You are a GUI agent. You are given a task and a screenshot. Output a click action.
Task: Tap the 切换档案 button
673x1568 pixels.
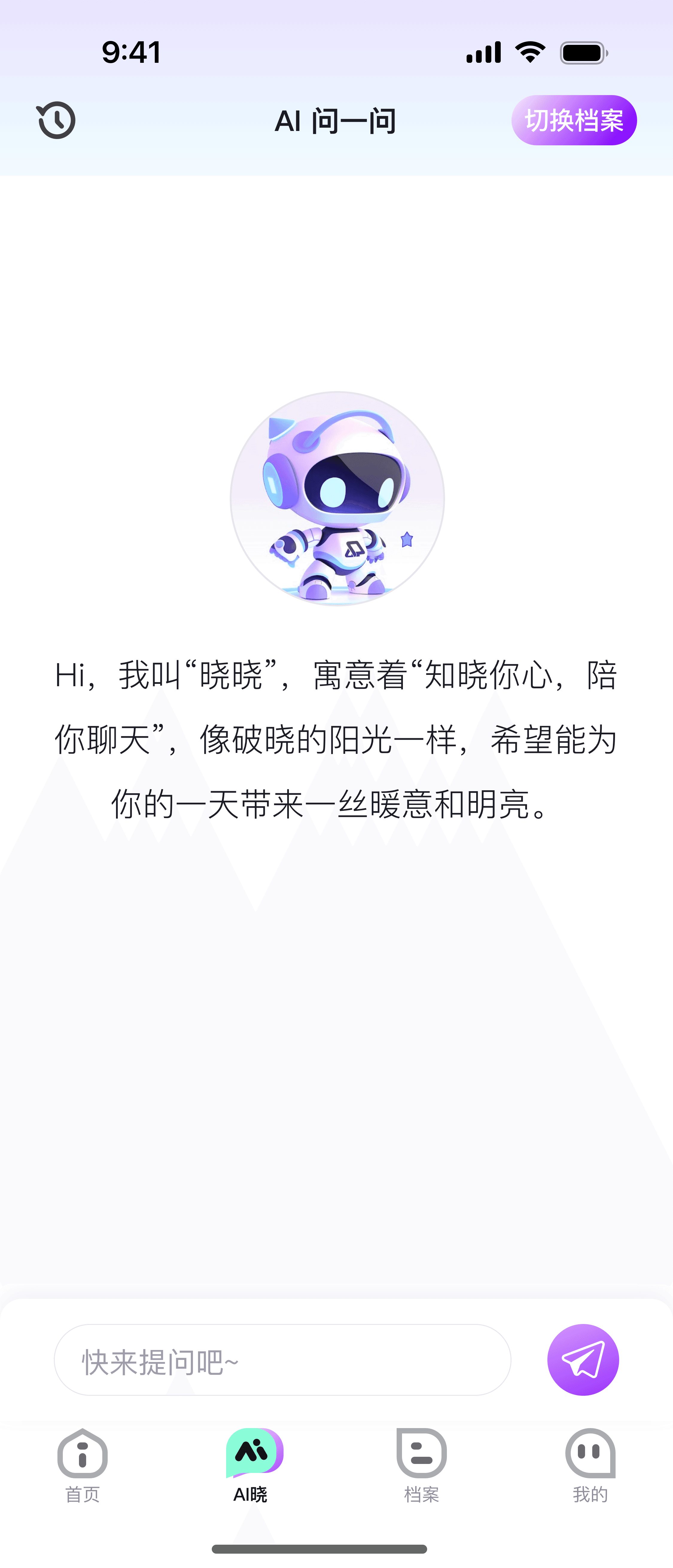click(574, 120)
